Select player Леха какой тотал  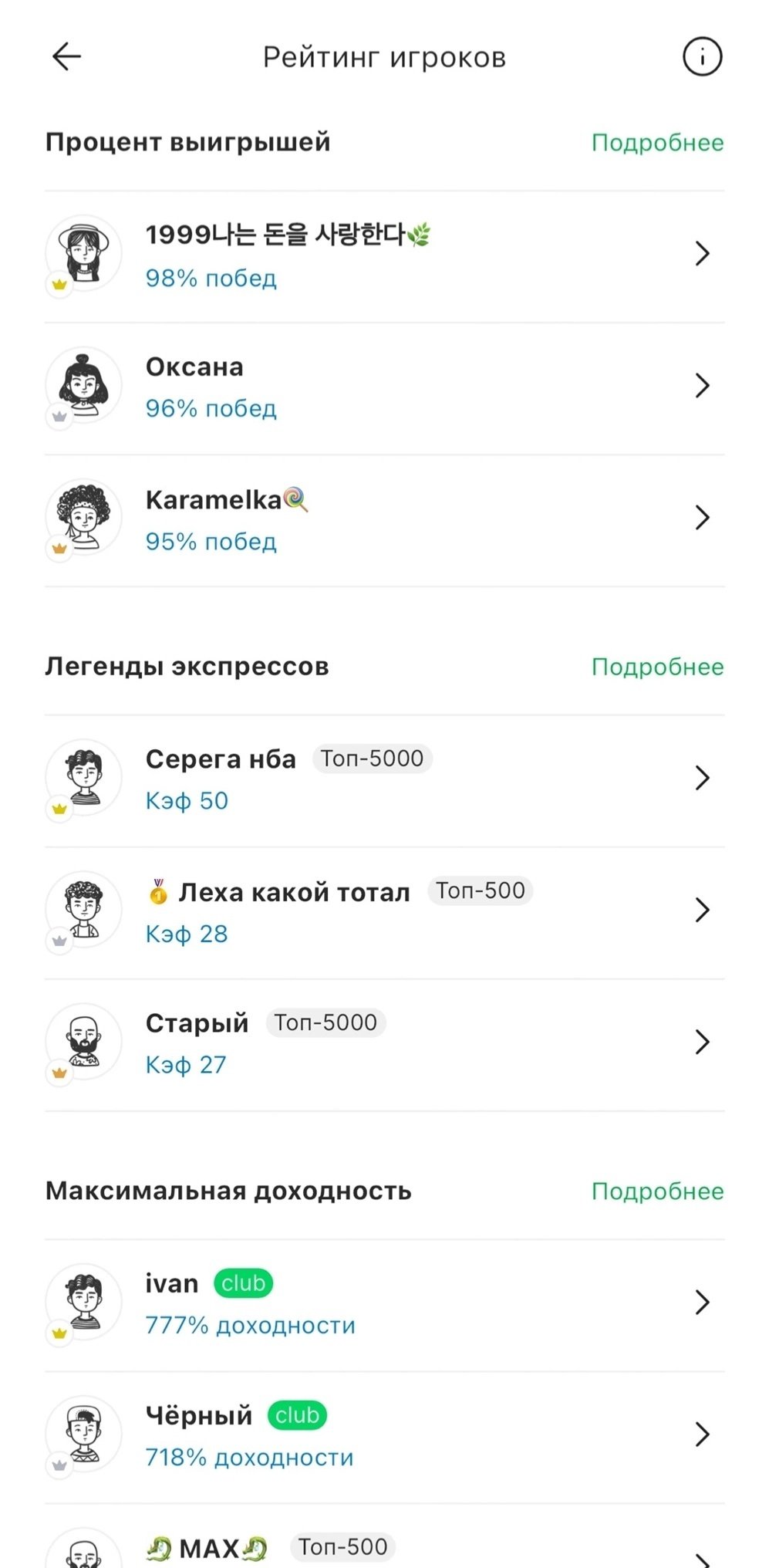tap(384, 911)
